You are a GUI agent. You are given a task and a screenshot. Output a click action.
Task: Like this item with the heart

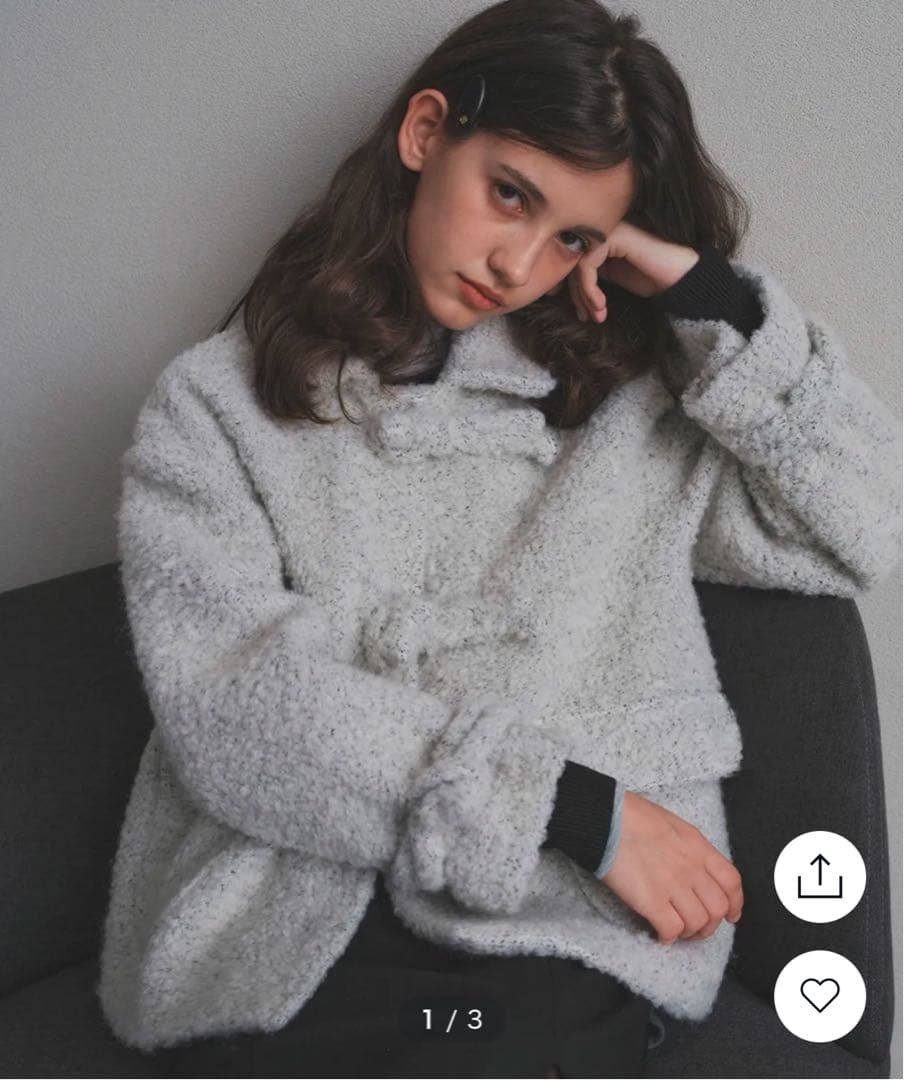pyautogui.click(x=819, y=996)
